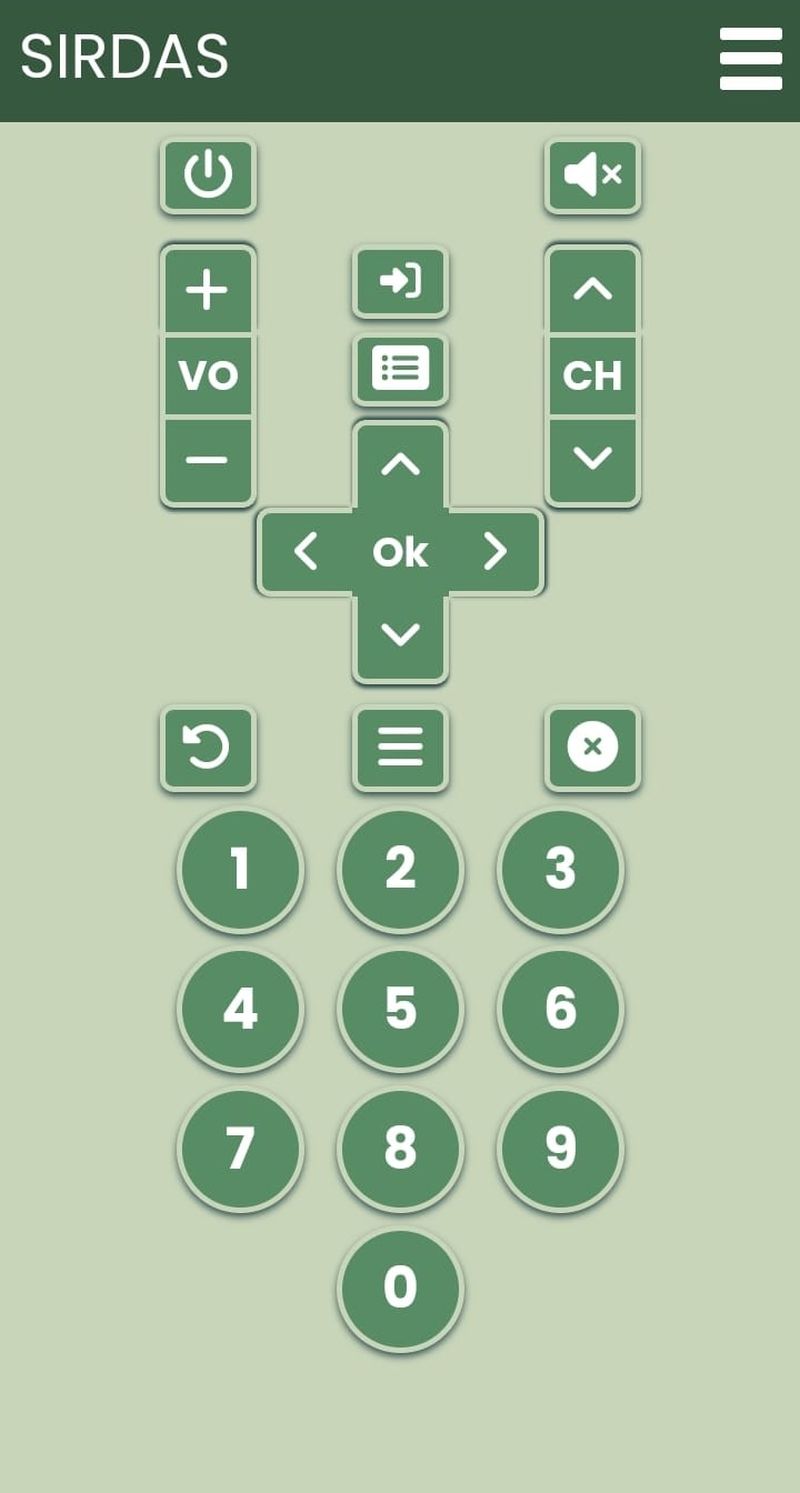
Task: Tap Ok on the directional pad
Action: point(400,552)
